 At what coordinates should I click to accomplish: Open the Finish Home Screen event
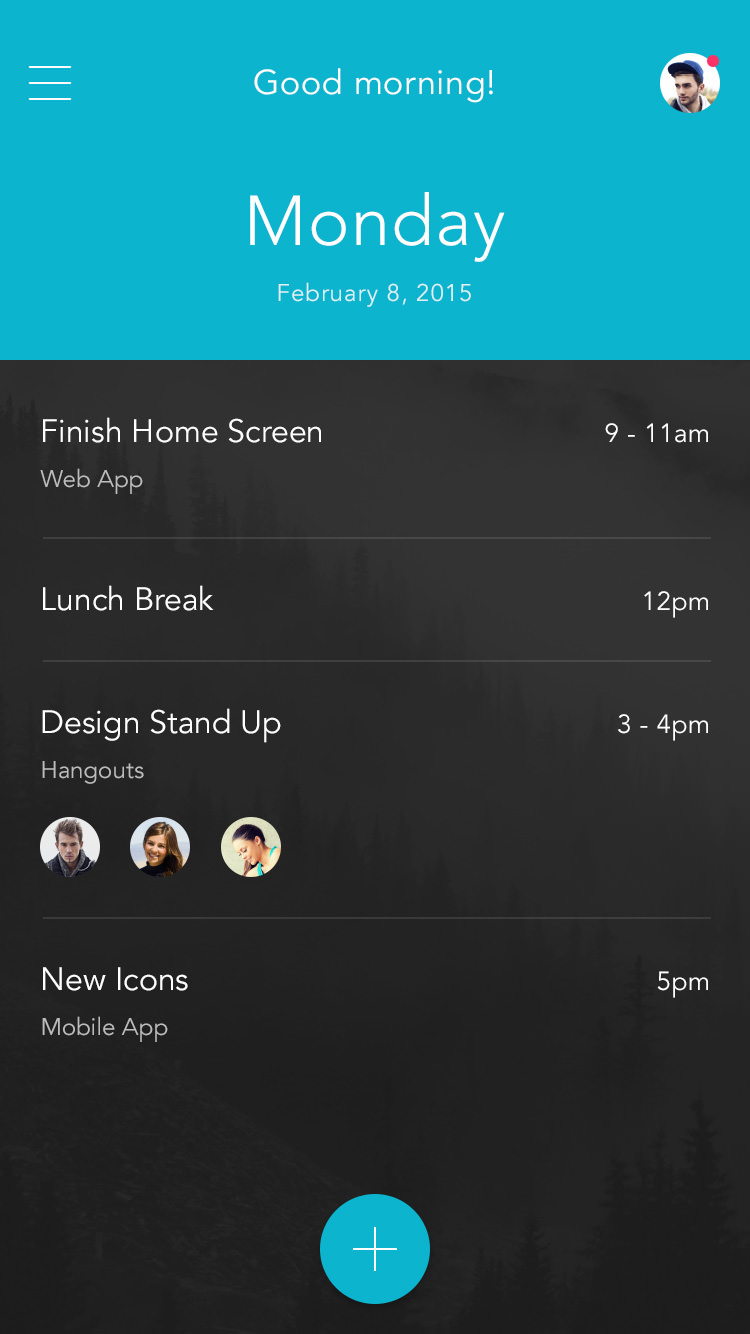coord(376,454)
